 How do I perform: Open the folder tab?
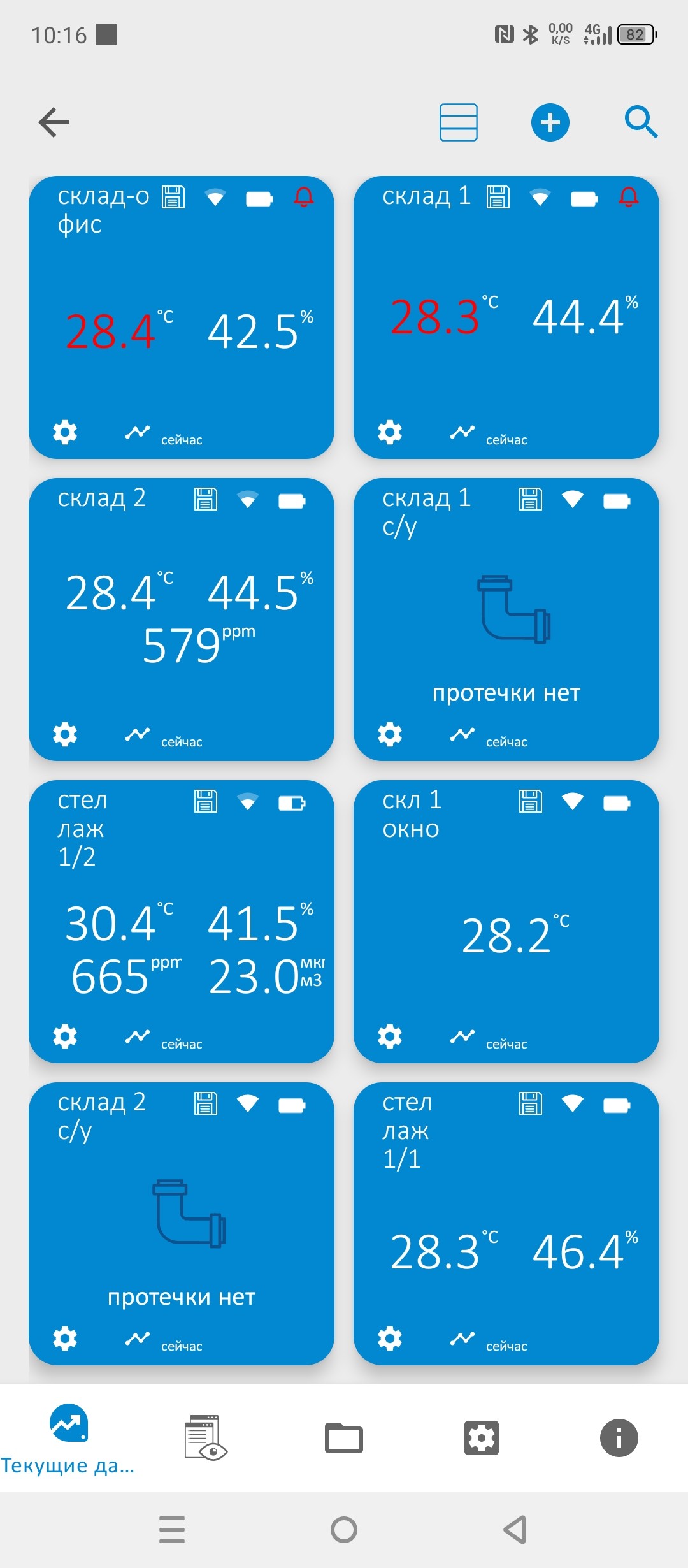(344, 1438)
